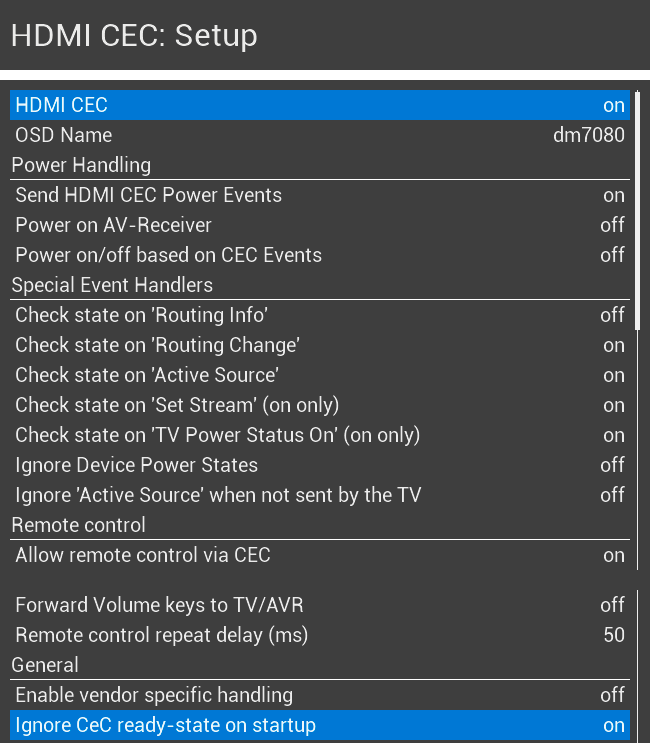Screen dimensions: 654x743
Task: Toggle Send HDMI CEC Power Events
Action: coord(320,195)
